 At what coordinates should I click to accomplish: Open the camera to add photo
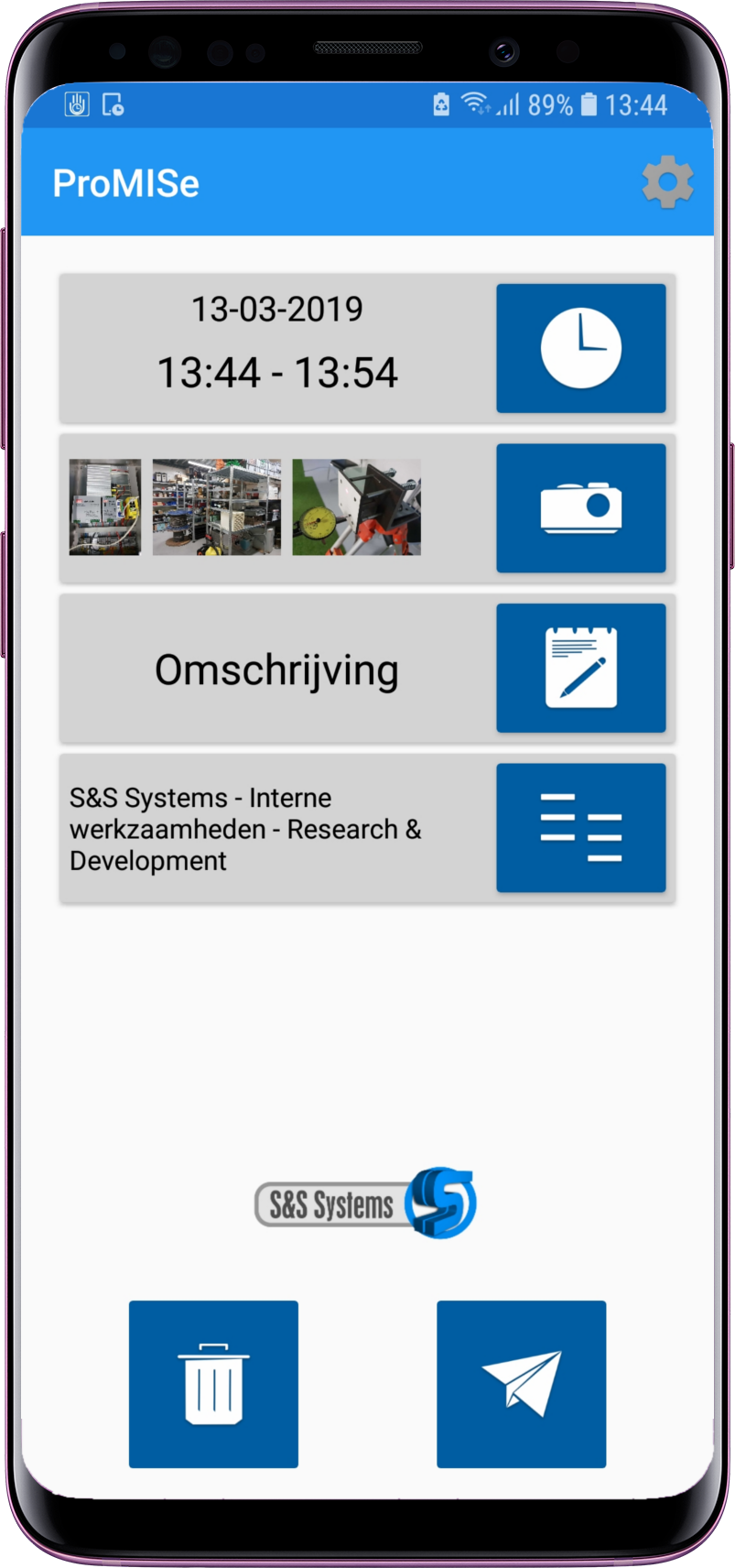point(580,508)
